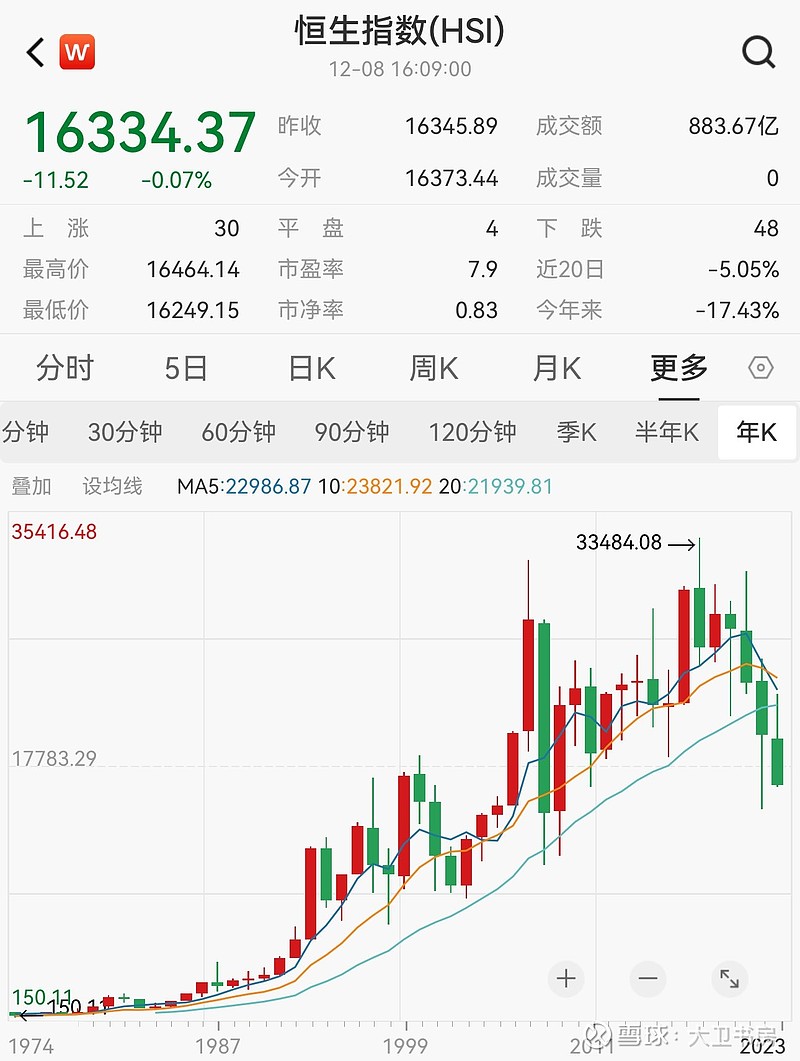Open chart settings via the gear icon

760,368
